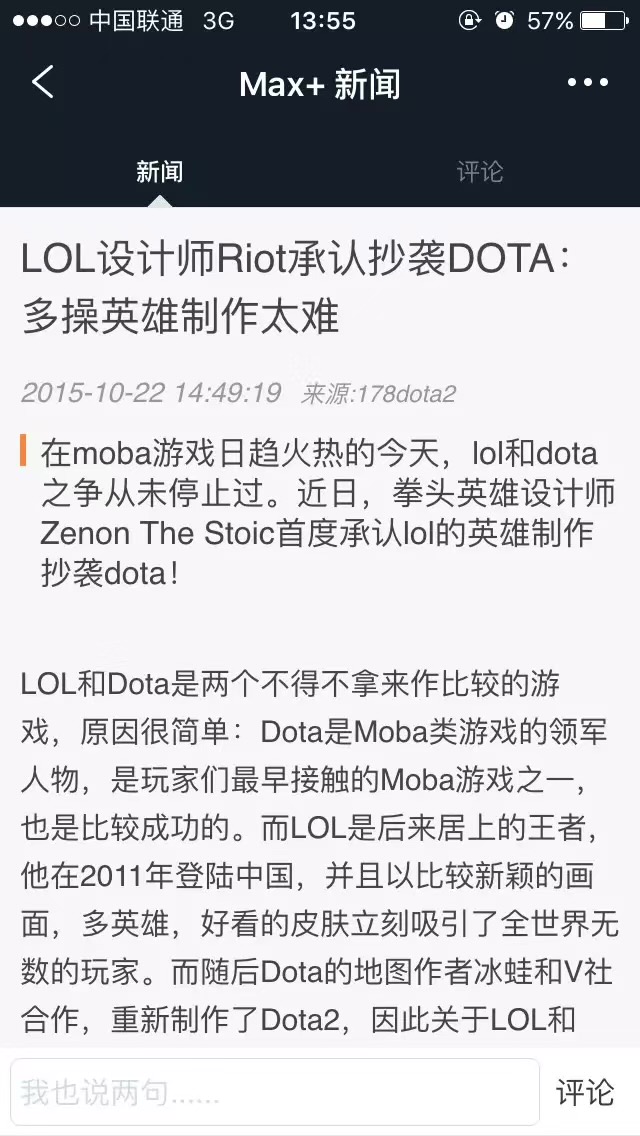Open the three-dot overflow menu
Image resolution: width=640 pixels, height=1136 pixels.
[588, 83]
